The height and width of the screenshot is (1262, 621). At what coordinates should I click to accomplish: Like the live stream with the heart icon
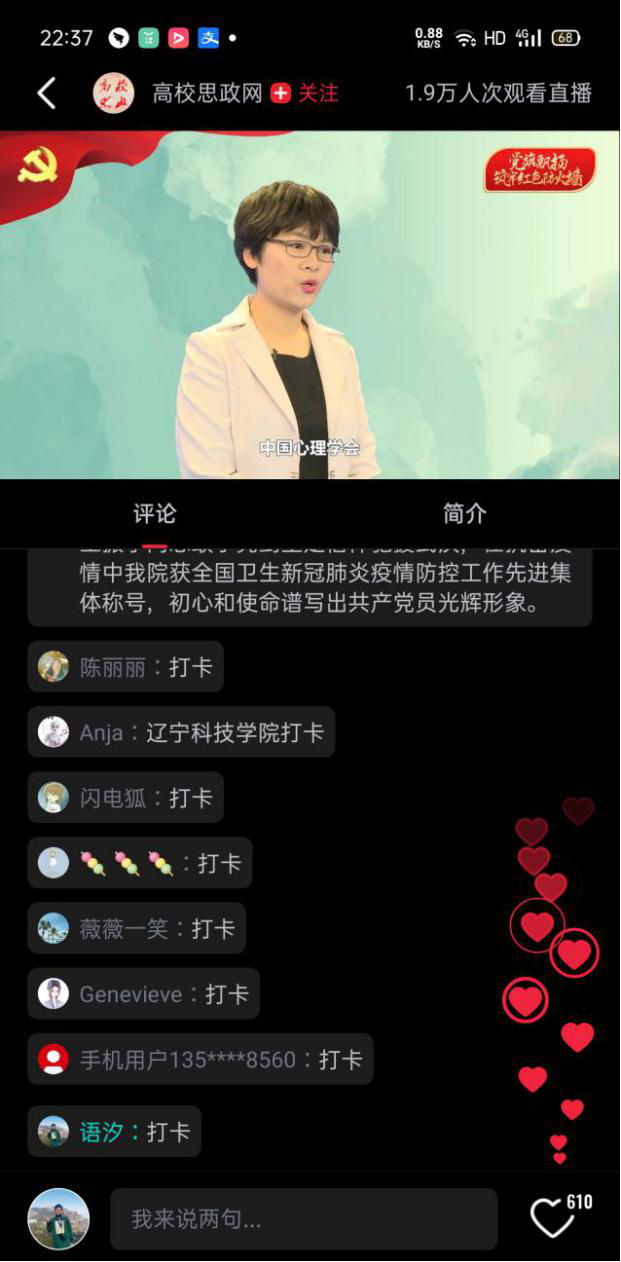click(x=552, y=1218)
